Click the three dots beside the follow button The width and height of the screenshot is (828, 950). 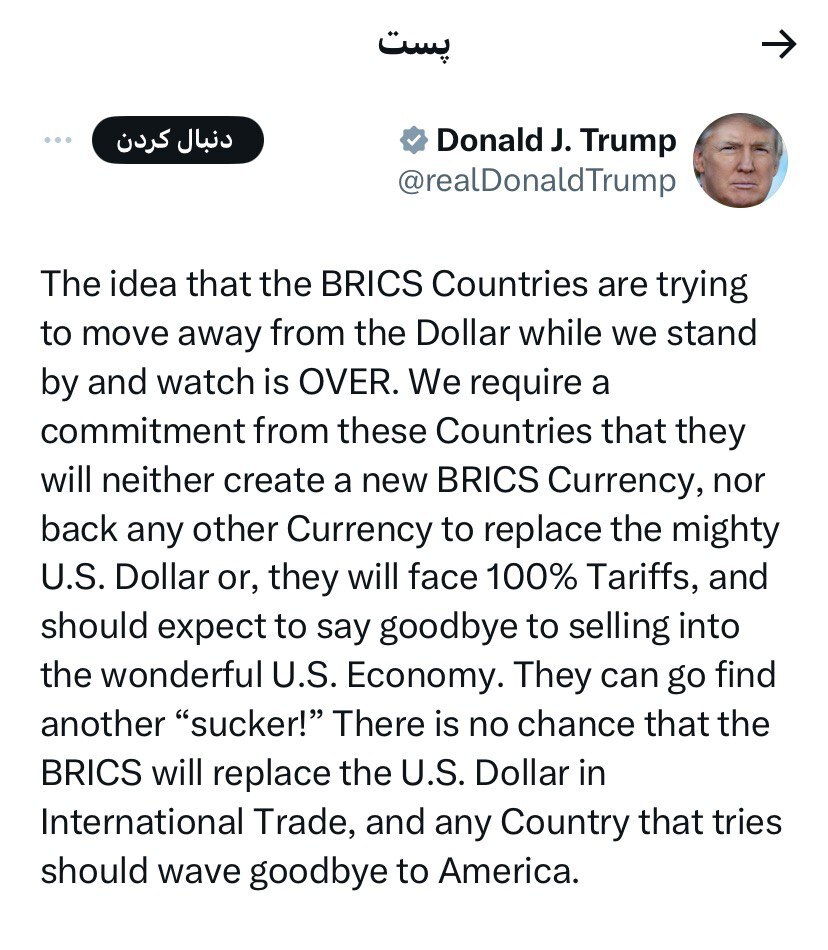pos(57,141)
